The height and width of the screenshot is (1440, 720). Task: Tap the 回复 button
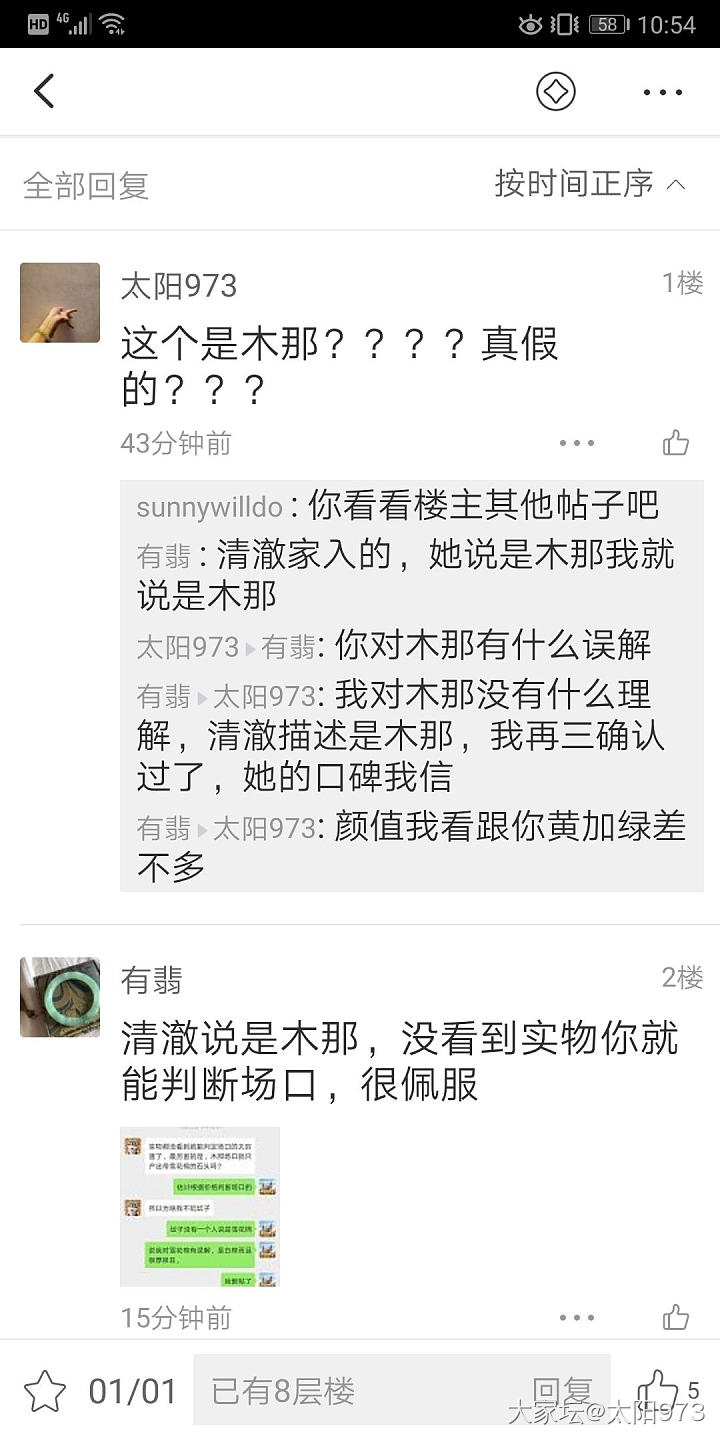(562, 1391)
